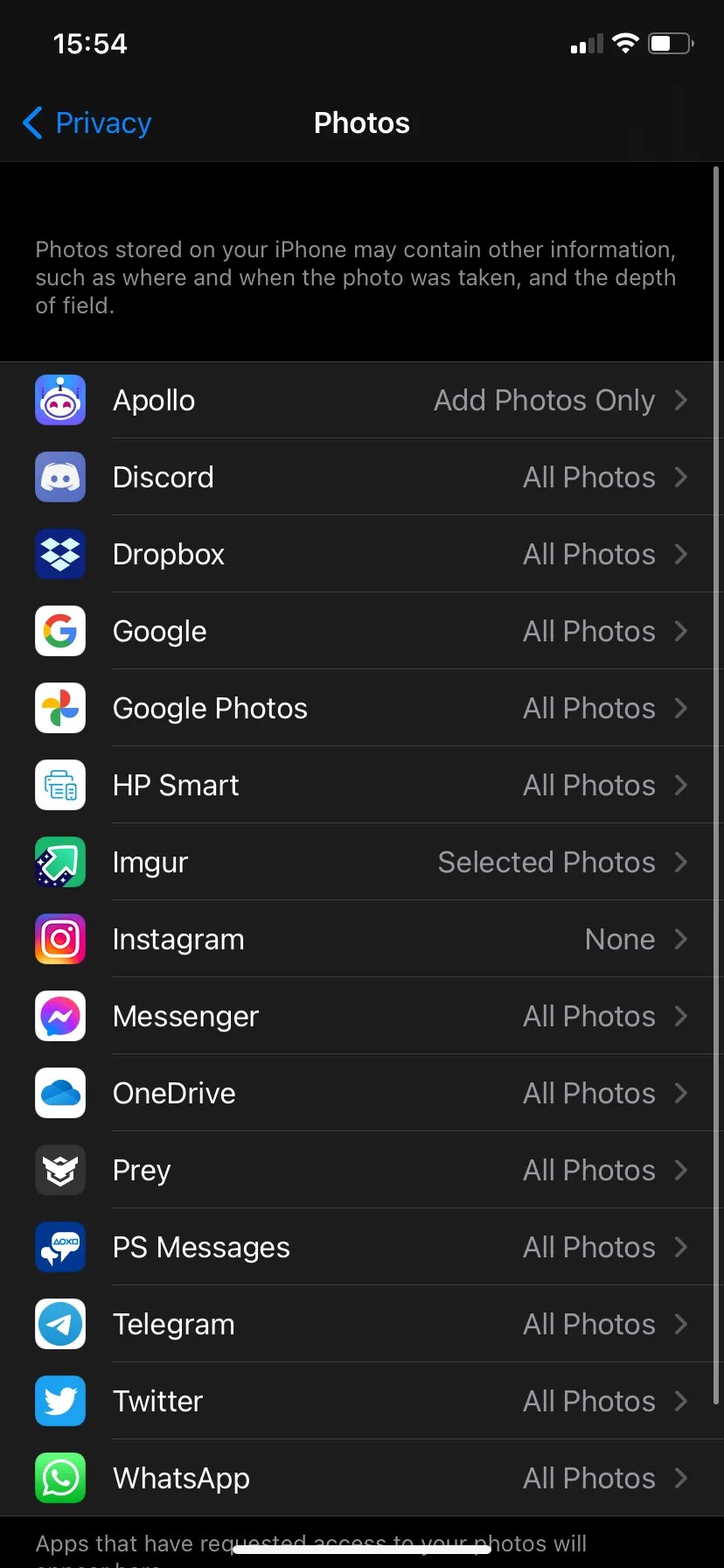Go back to Privacy settings
Screen dimensions: 724x1568
tap(86, 122)
